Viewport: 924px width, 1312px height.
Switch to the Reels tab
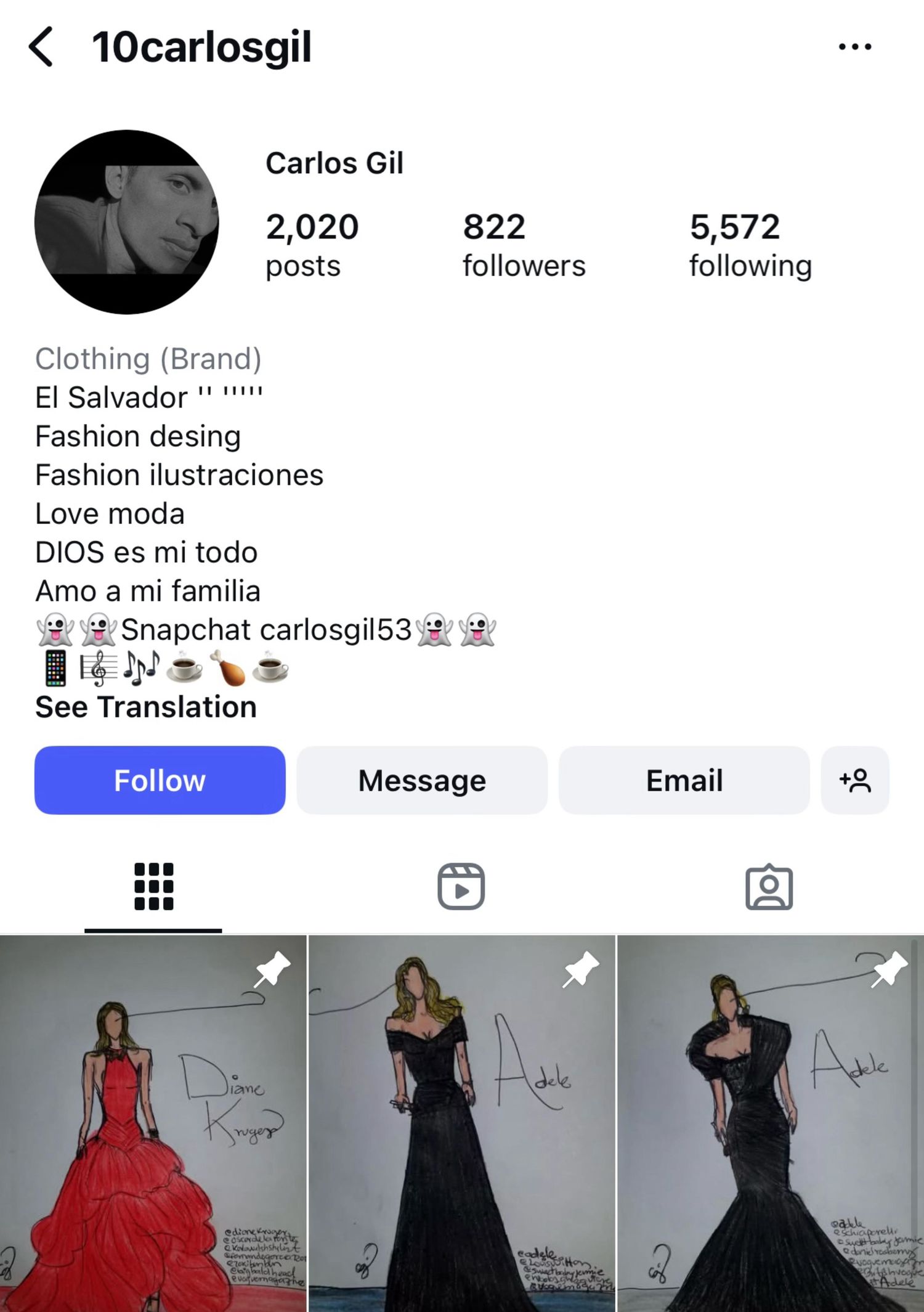tap(461, 887)
